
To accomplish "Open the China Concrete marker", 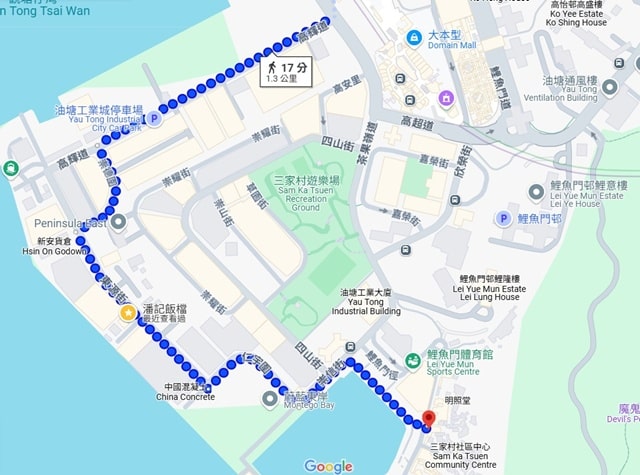I will click(x=205, y=387).
